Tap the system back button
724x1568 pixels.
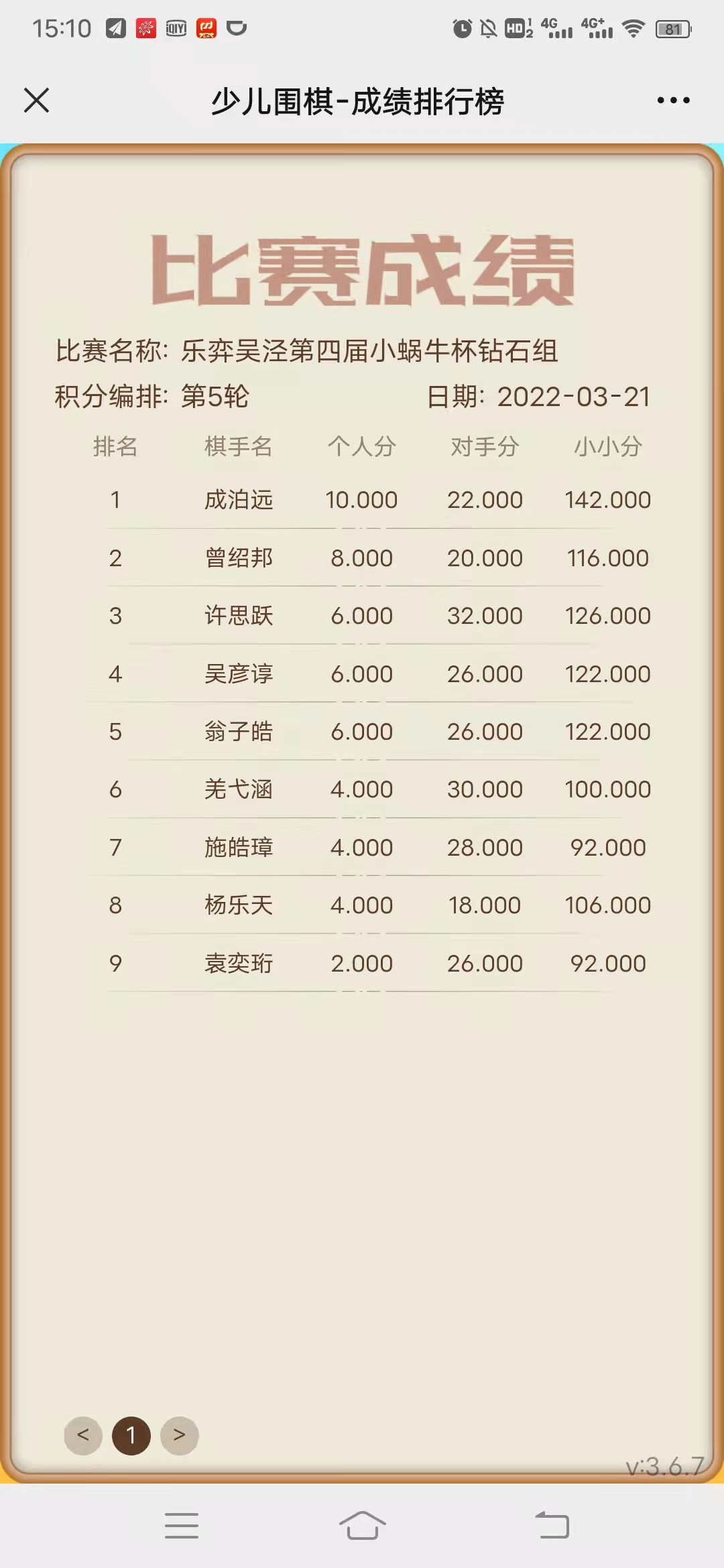[552, 1526]
